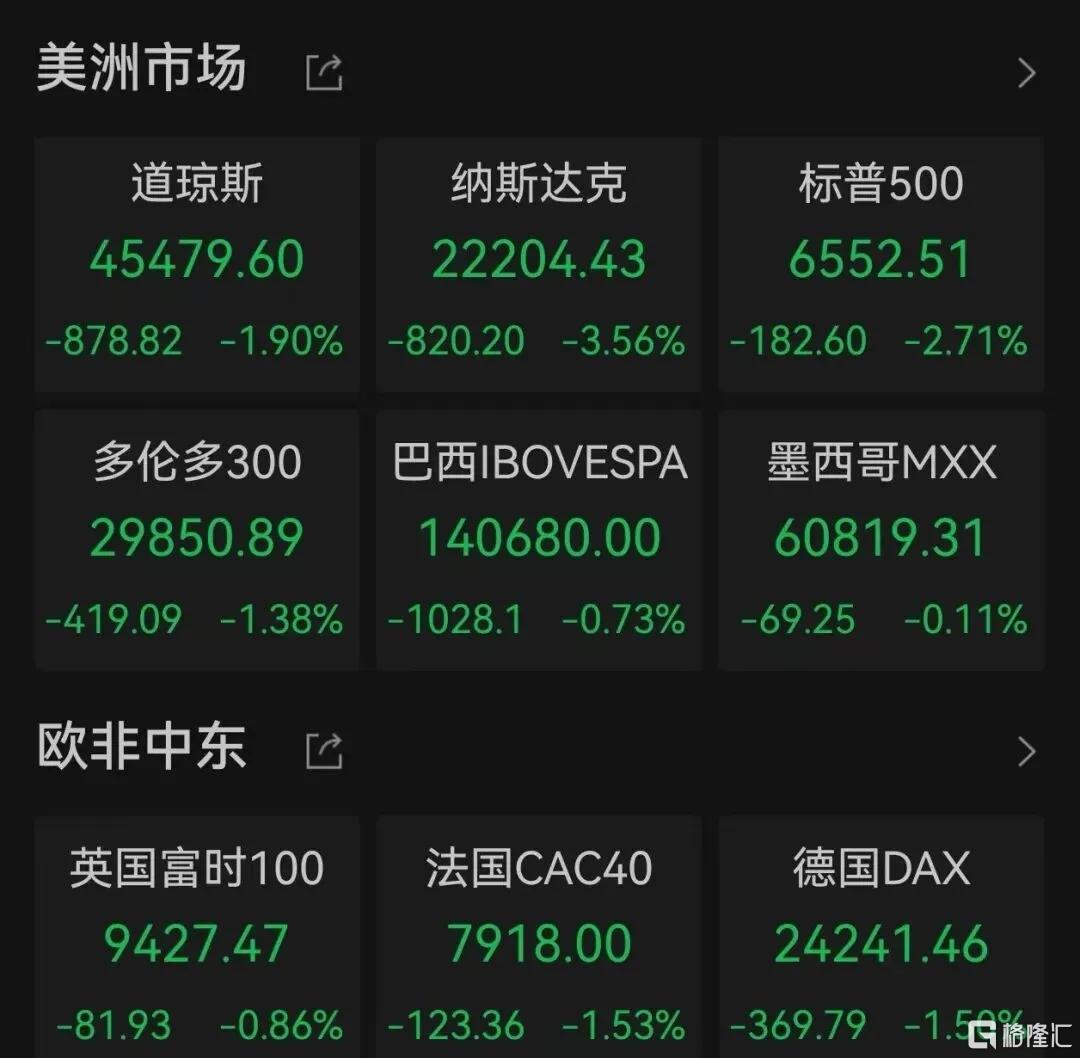Screen dimensions: 1080x1058
Task: Open the 道琼斯 index card
Action: coord(197,265)
